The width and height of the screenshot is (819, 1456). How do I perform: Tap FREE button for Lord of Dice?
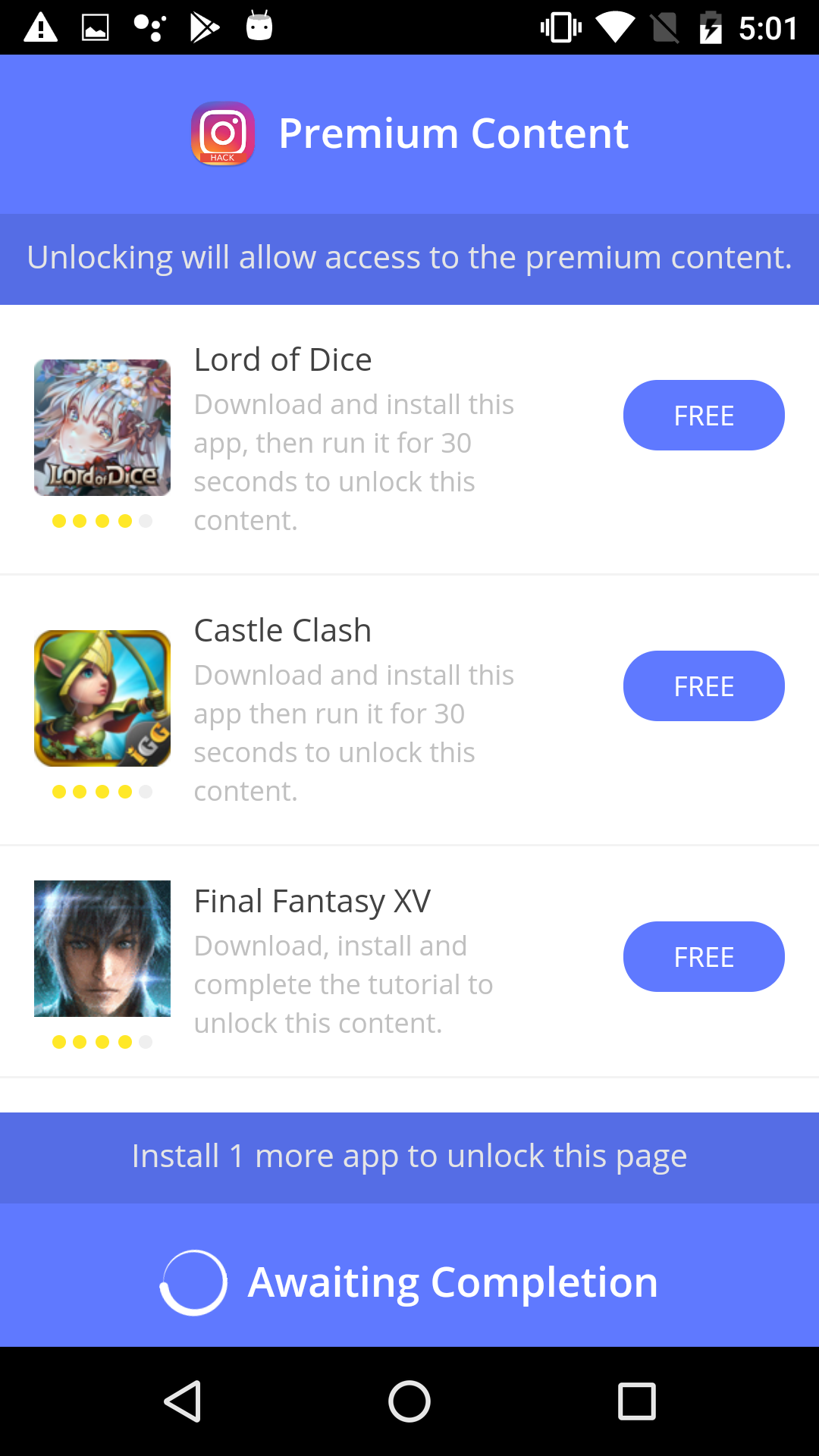pos(704,416)
